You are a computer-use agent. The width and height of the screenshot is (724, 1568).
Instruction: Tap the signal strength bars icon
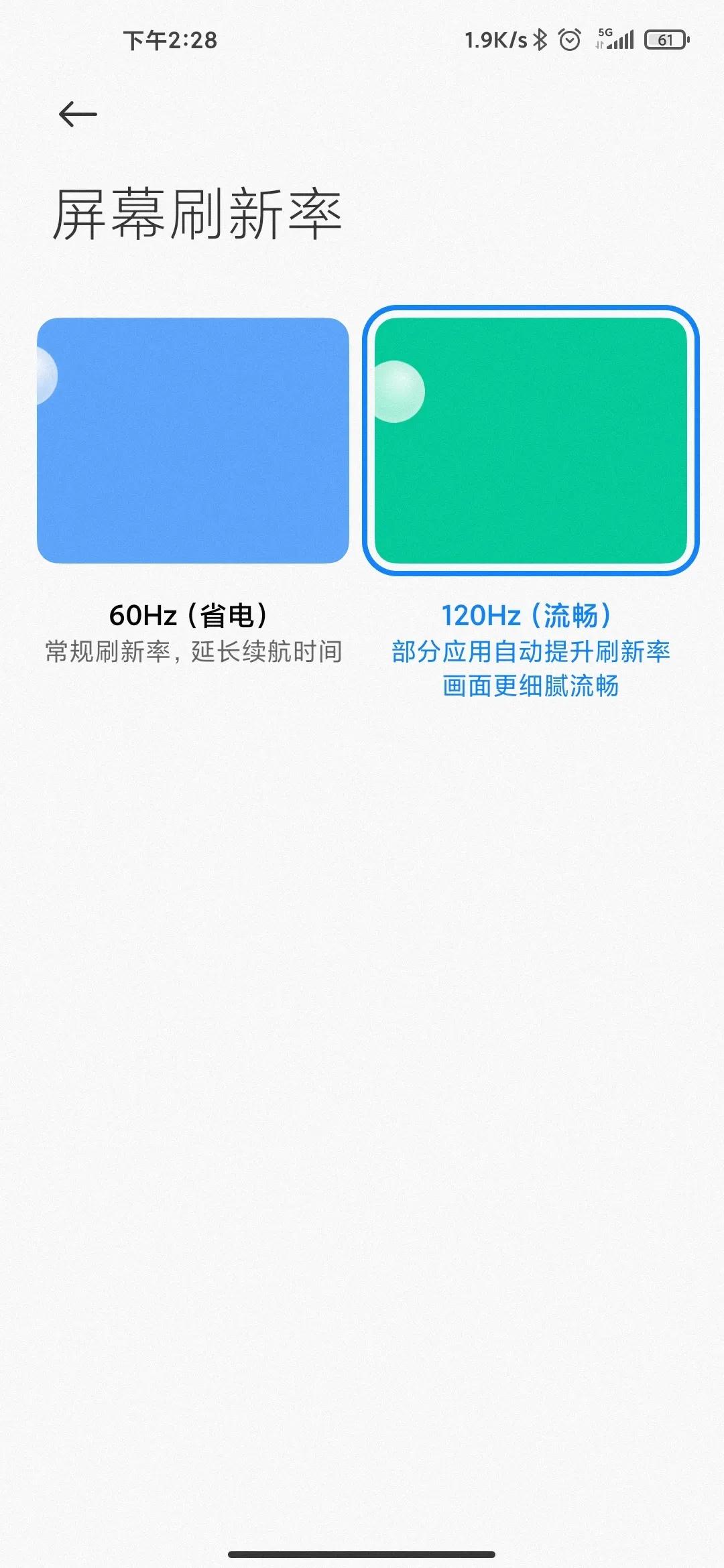(621, 42)
